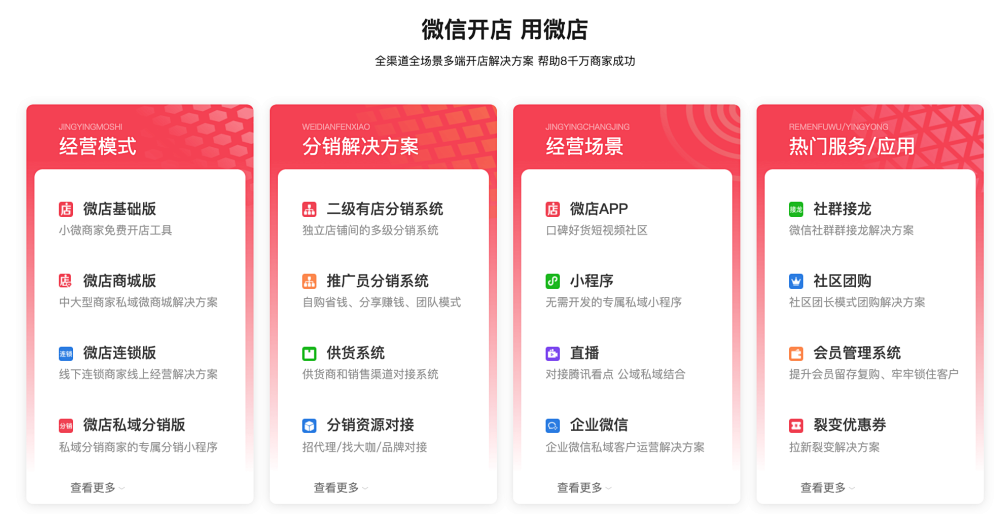The height and width of the screenshot is (514, 1000).
Task: Open 社群接龙 entry
Action: pyautogui.click(x=842, y=209)
